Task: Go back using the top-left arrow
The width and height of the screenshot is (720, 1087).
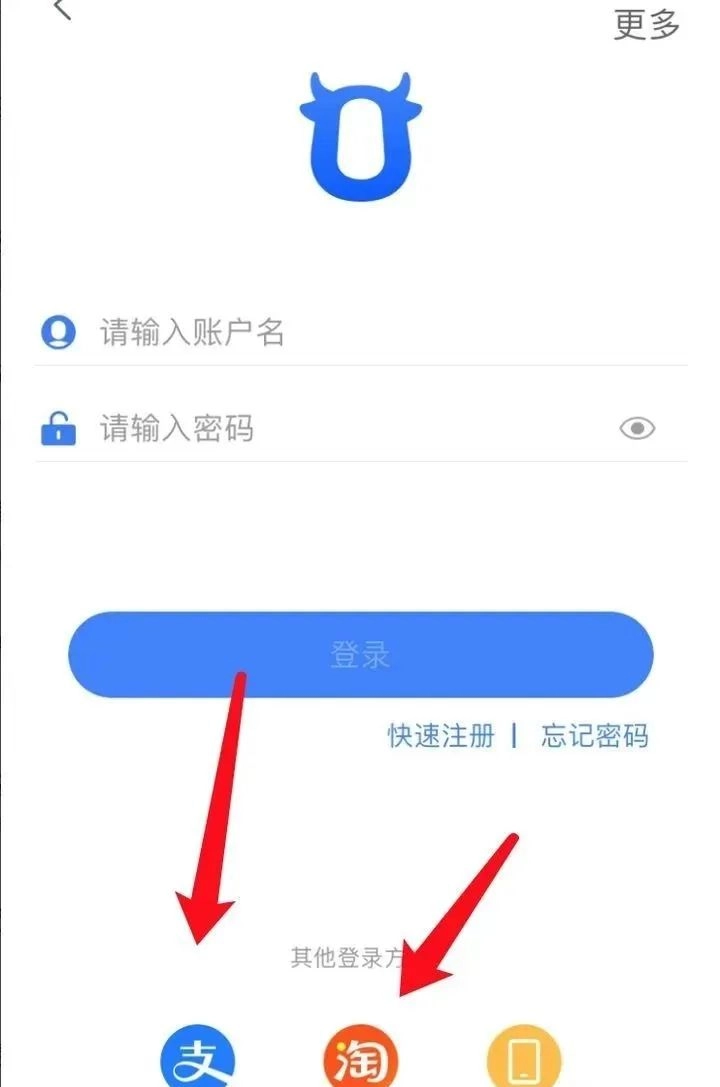Action: 62,10
